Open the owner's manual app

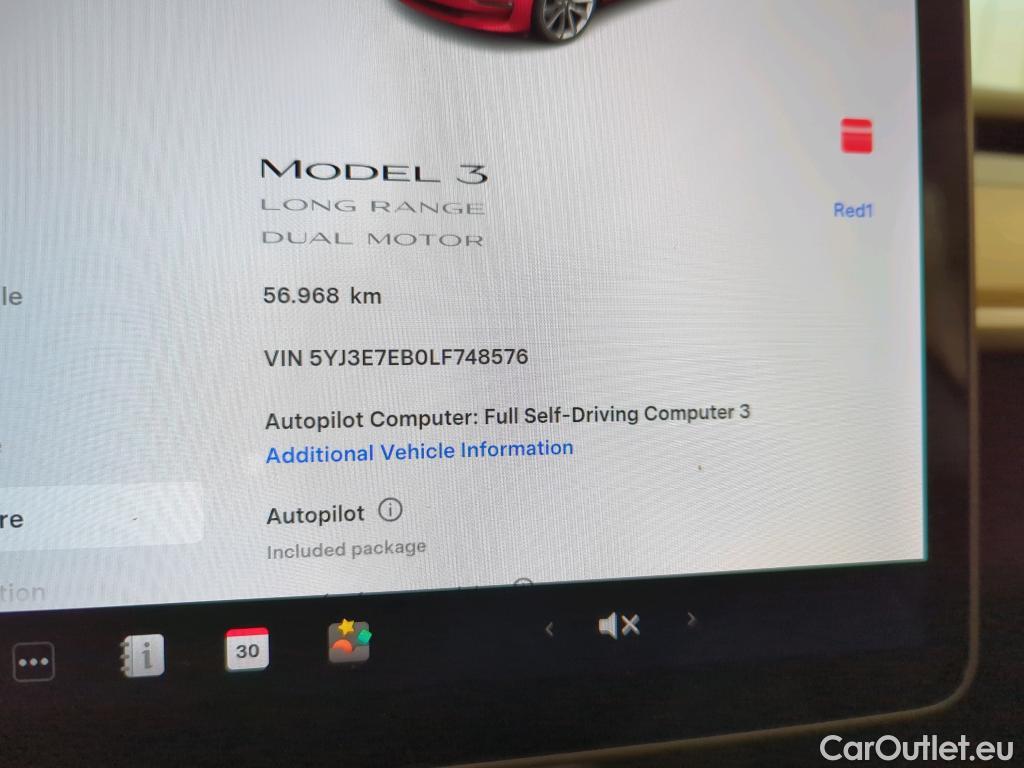[x=142, y=656]
